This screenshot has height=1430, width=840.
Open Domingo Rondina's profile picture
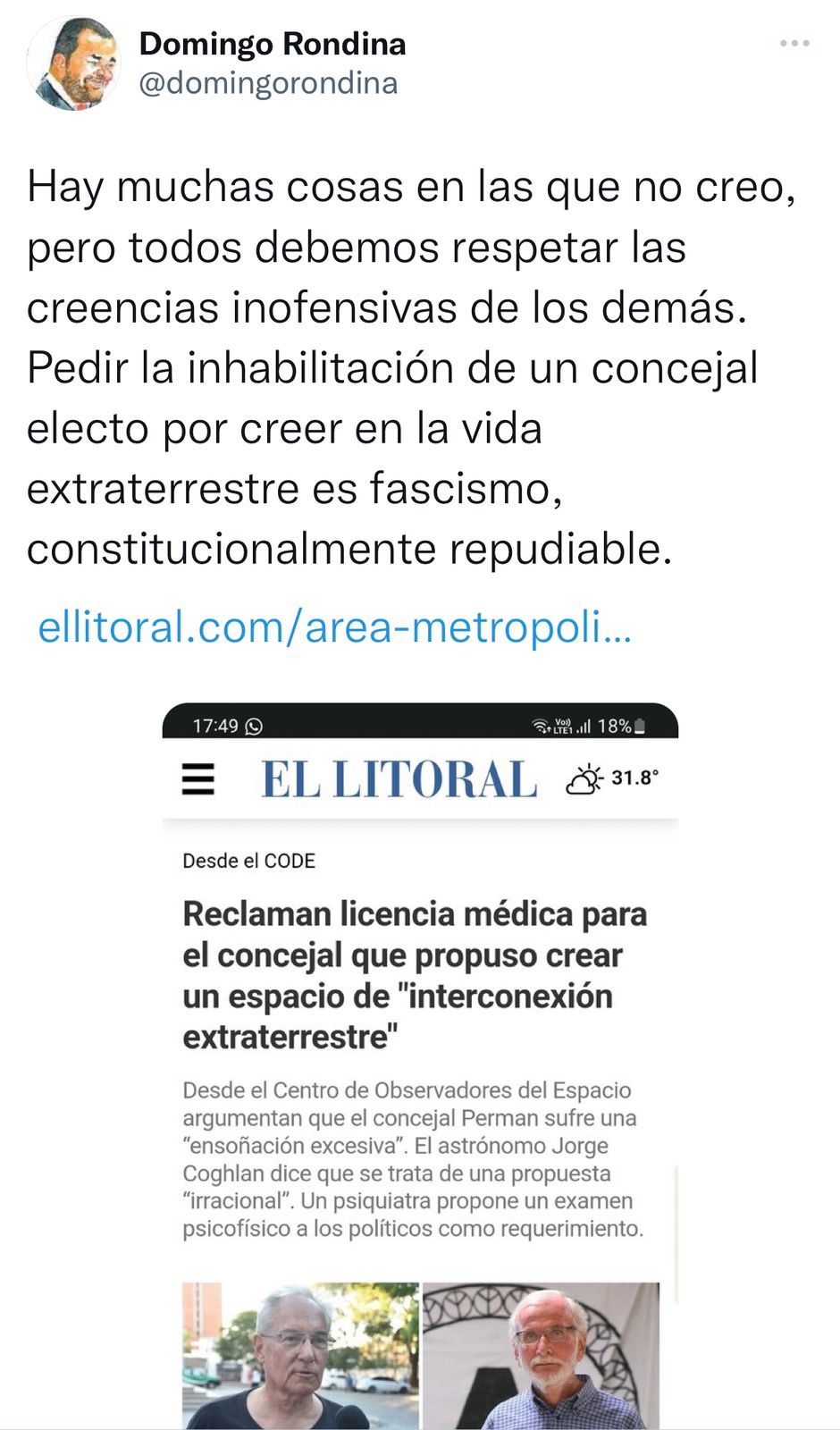coord(74,63)
